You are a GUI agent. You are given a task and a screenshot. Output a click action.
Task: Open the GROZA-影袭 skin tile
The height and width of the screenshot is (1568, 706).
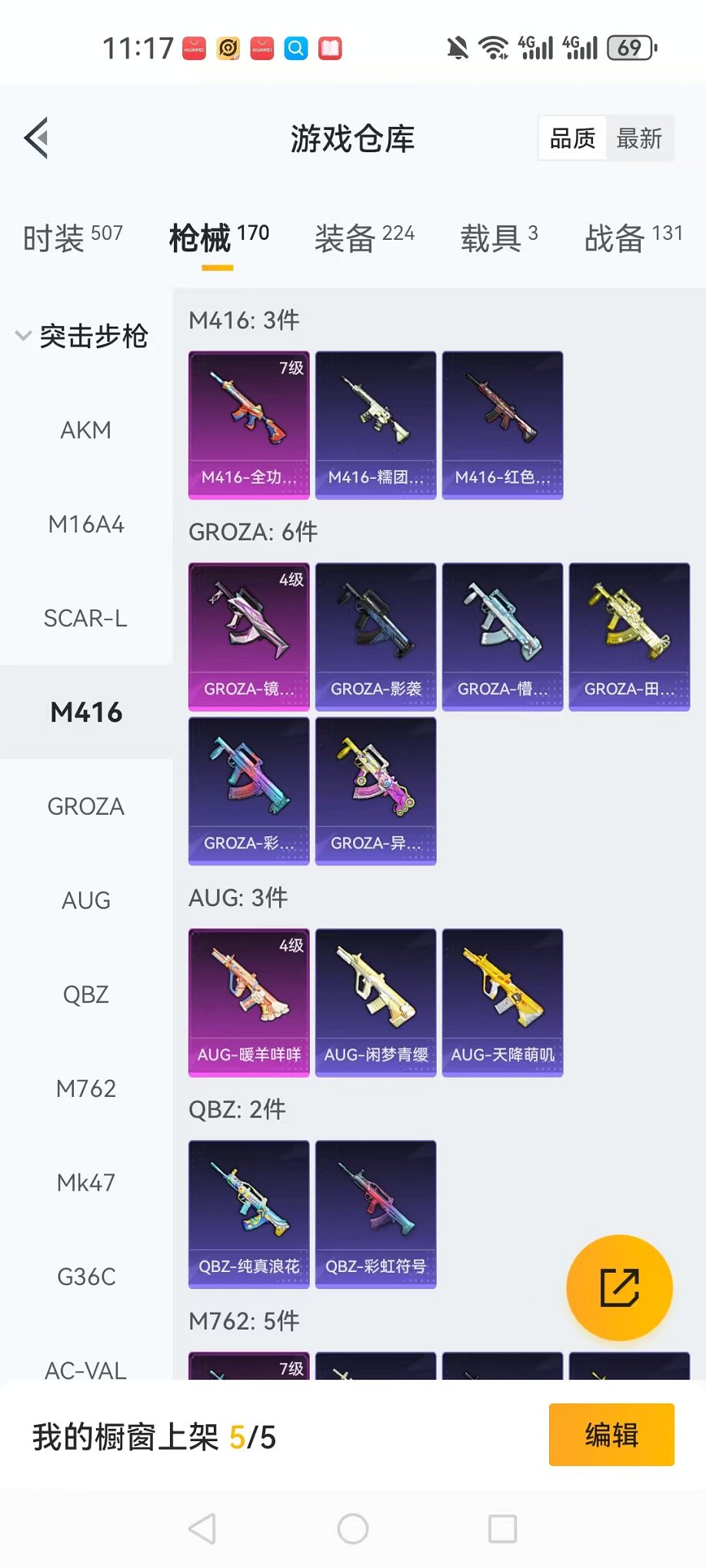click(x=376, y=636)
